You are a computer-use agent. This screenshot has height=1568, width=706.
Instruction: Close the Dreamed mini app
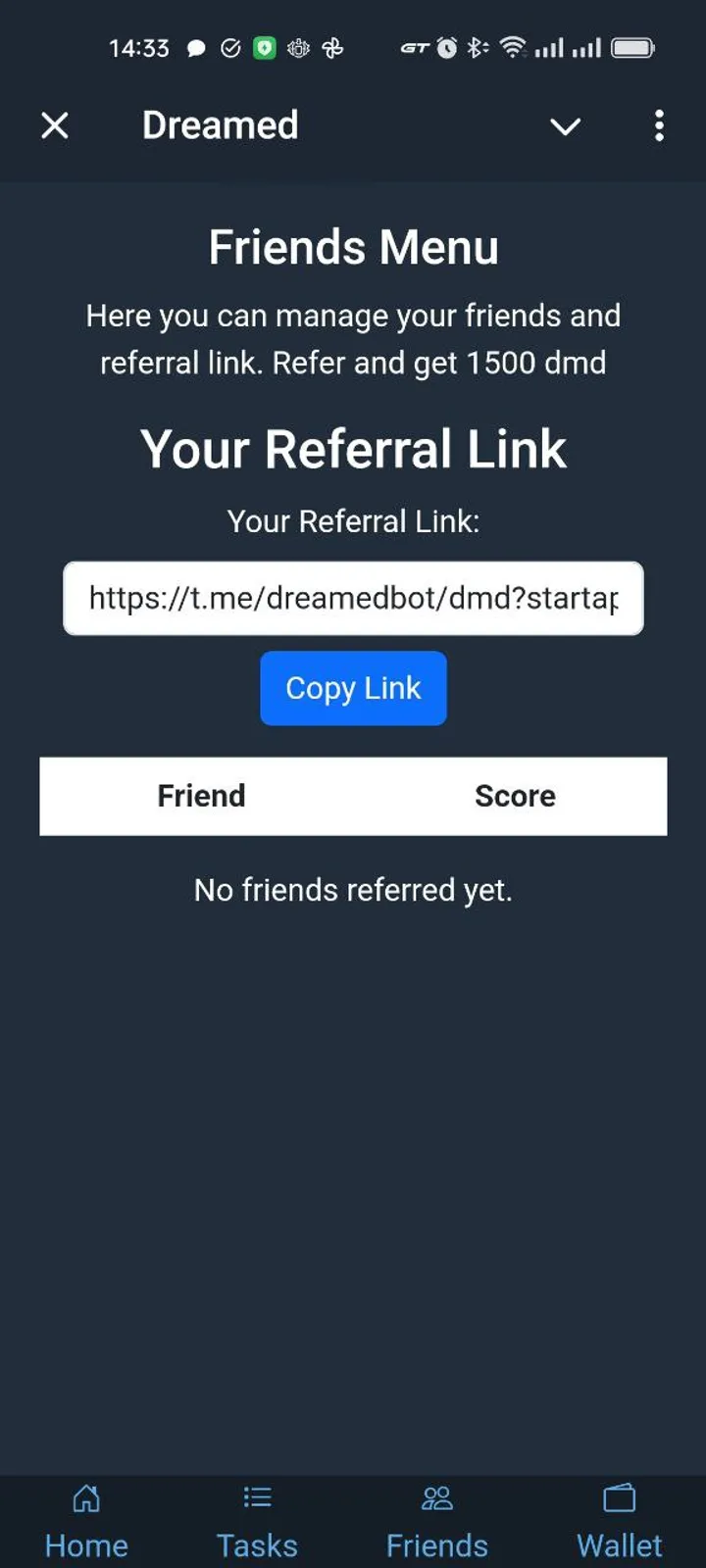(55, 125)
